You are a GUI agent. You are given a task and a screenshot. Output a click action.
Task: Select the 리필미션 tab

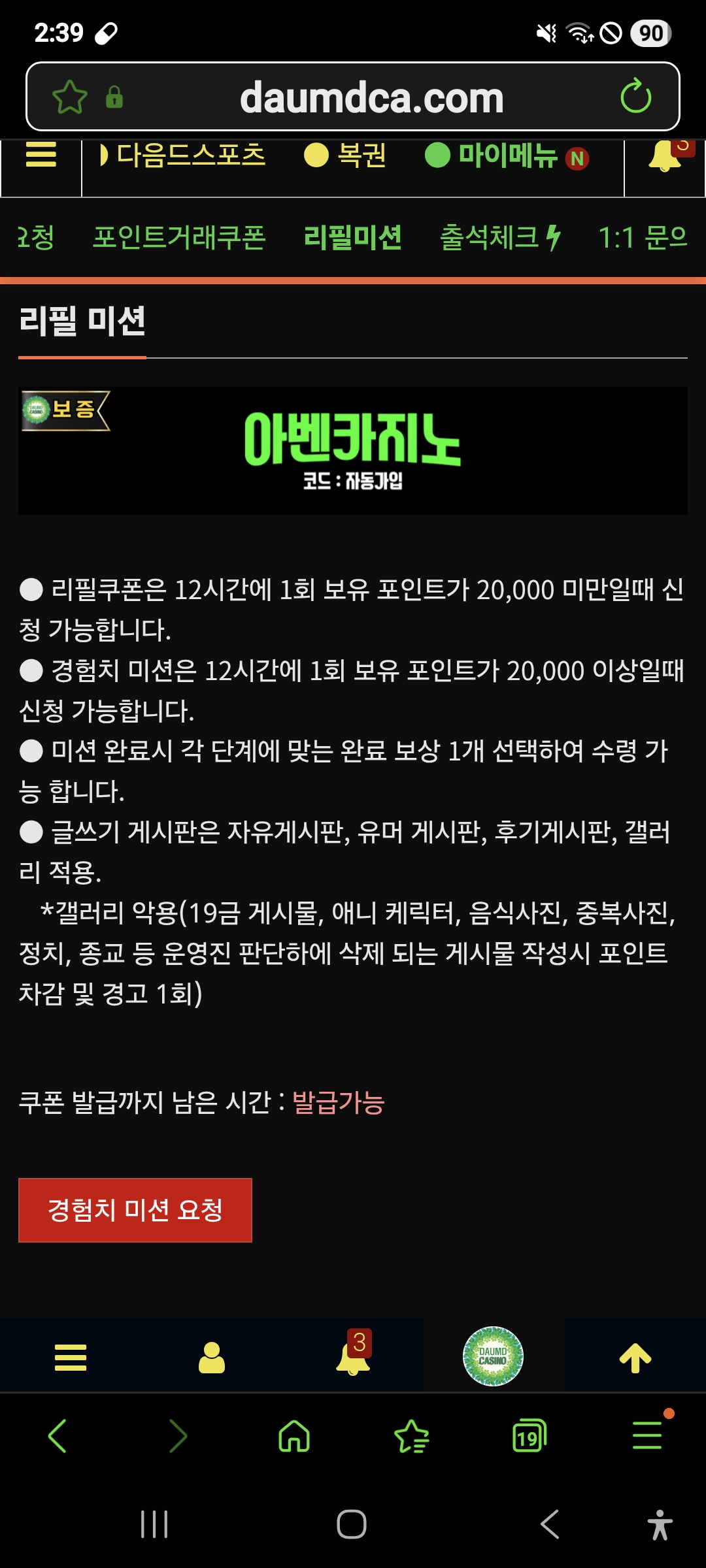353,237
